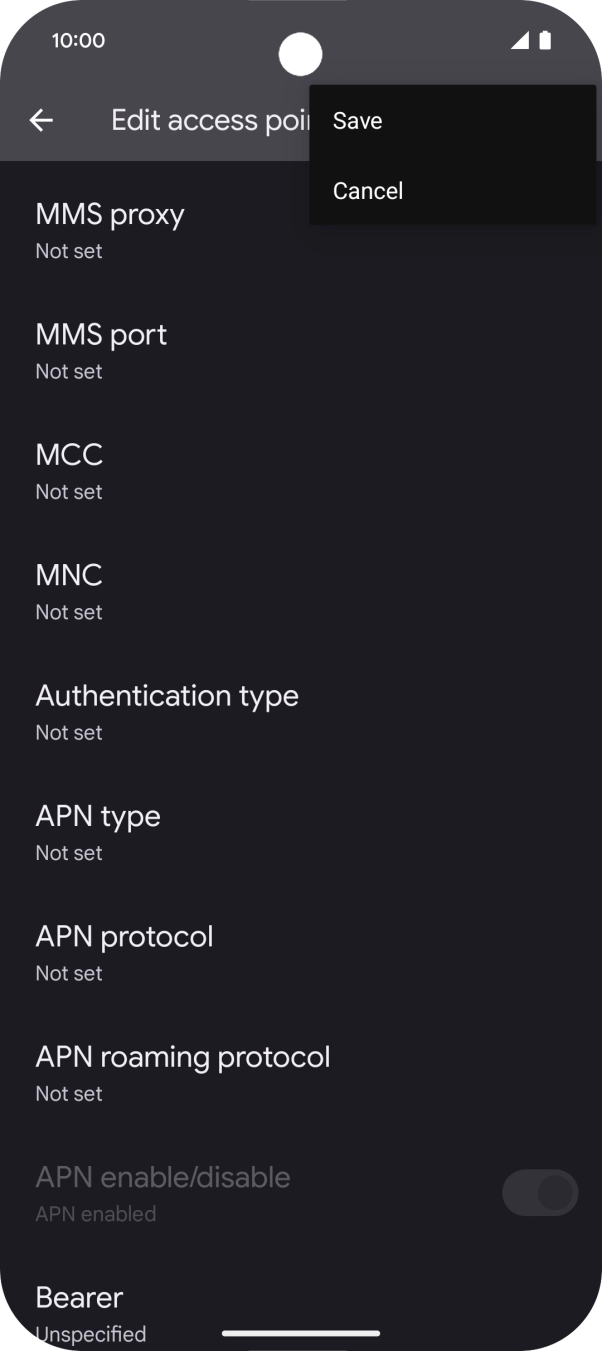The width and height of the screenshot is (602, 1351).
Task: Go back using the arrow icon
Action: point(41,121)
